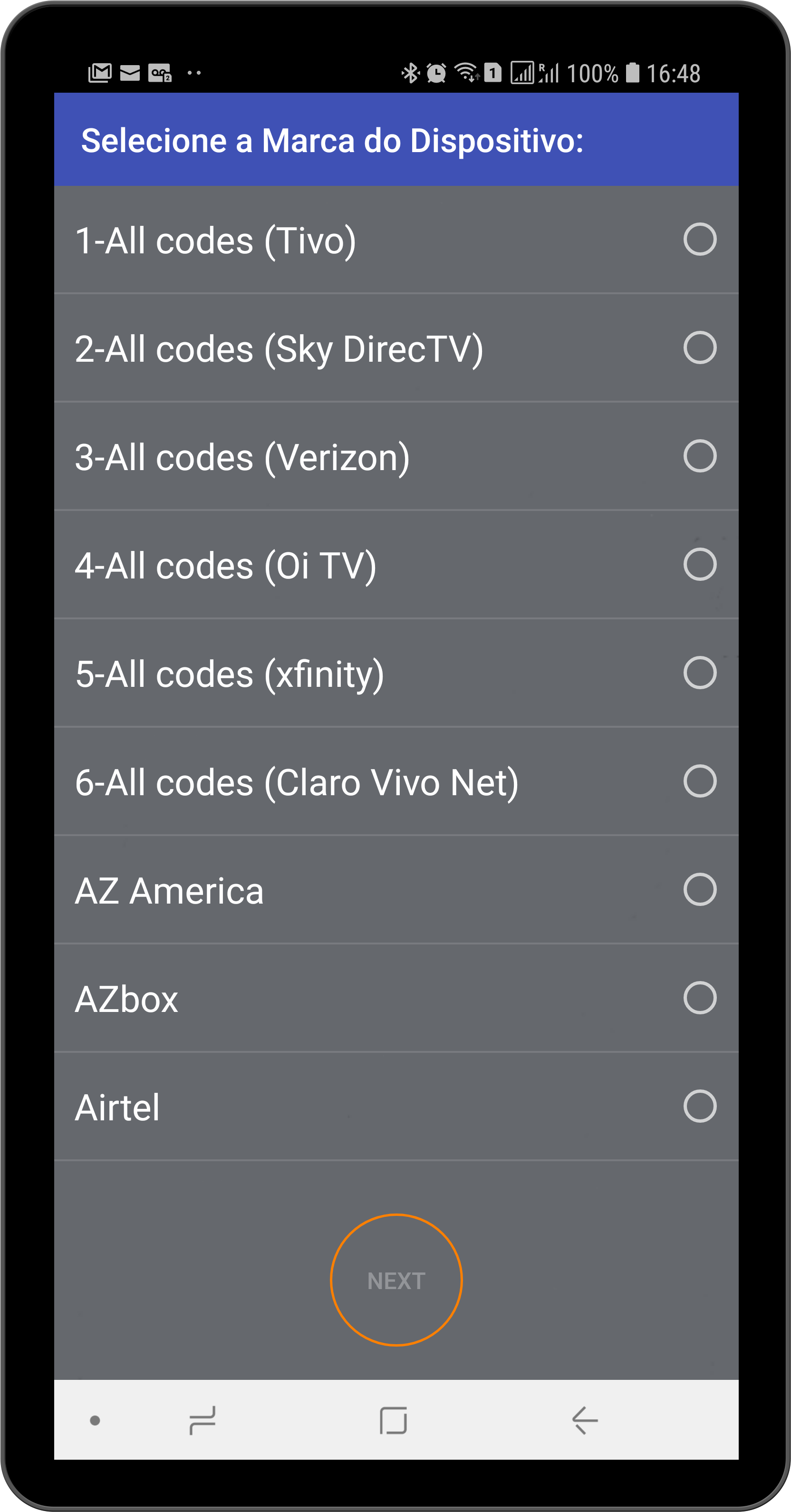
Task: Select the 1-All codes (Tivo) option
Action: point(396,240)
